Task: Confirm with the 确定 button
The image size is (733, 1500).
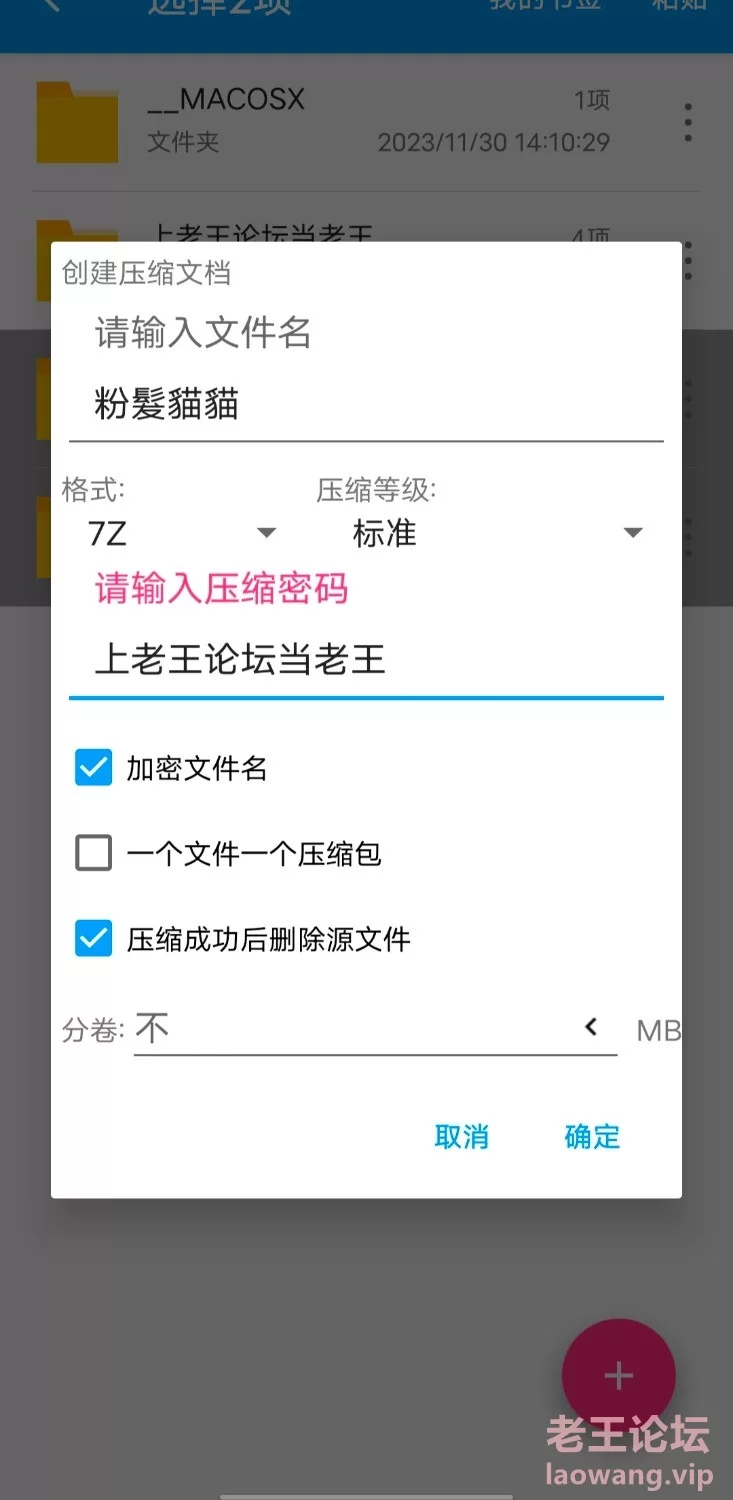Action: (592, 1137)
